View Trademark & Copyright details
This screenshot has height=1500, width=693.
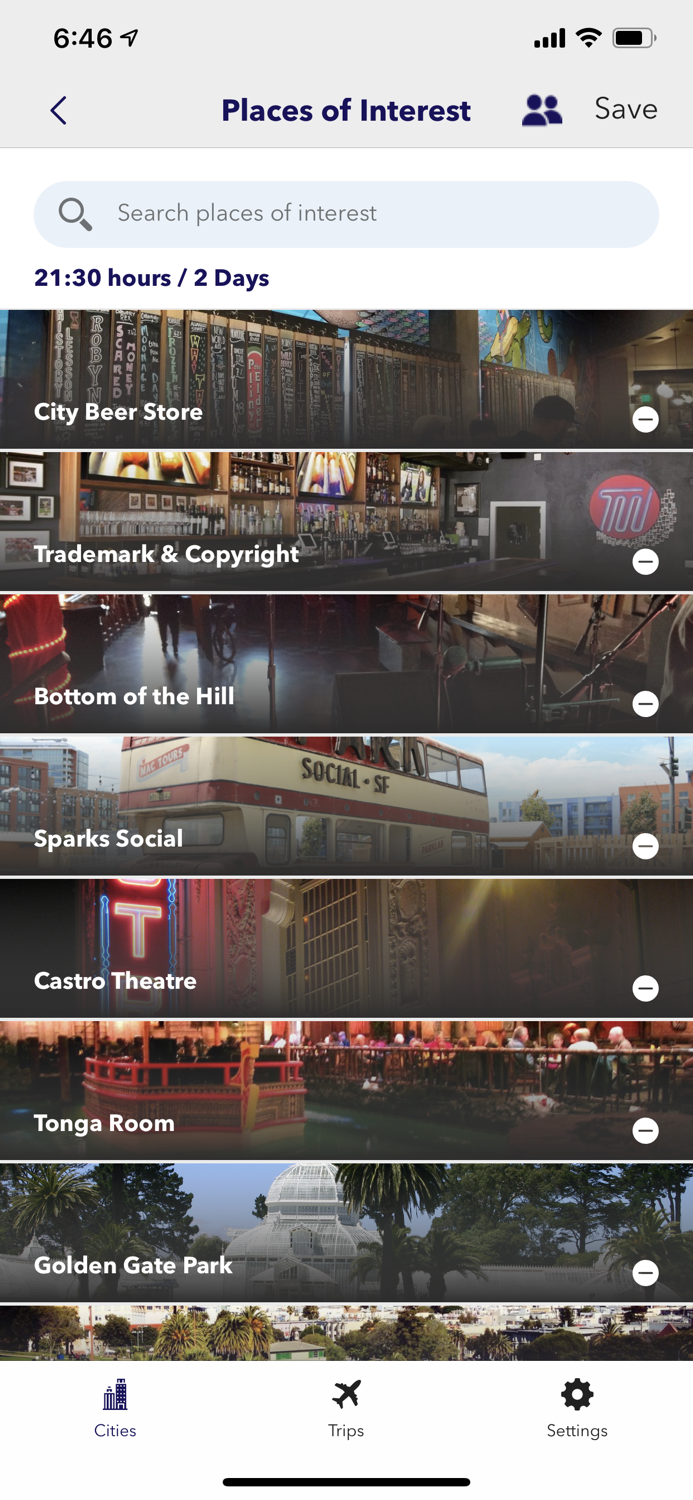[300, 522]
